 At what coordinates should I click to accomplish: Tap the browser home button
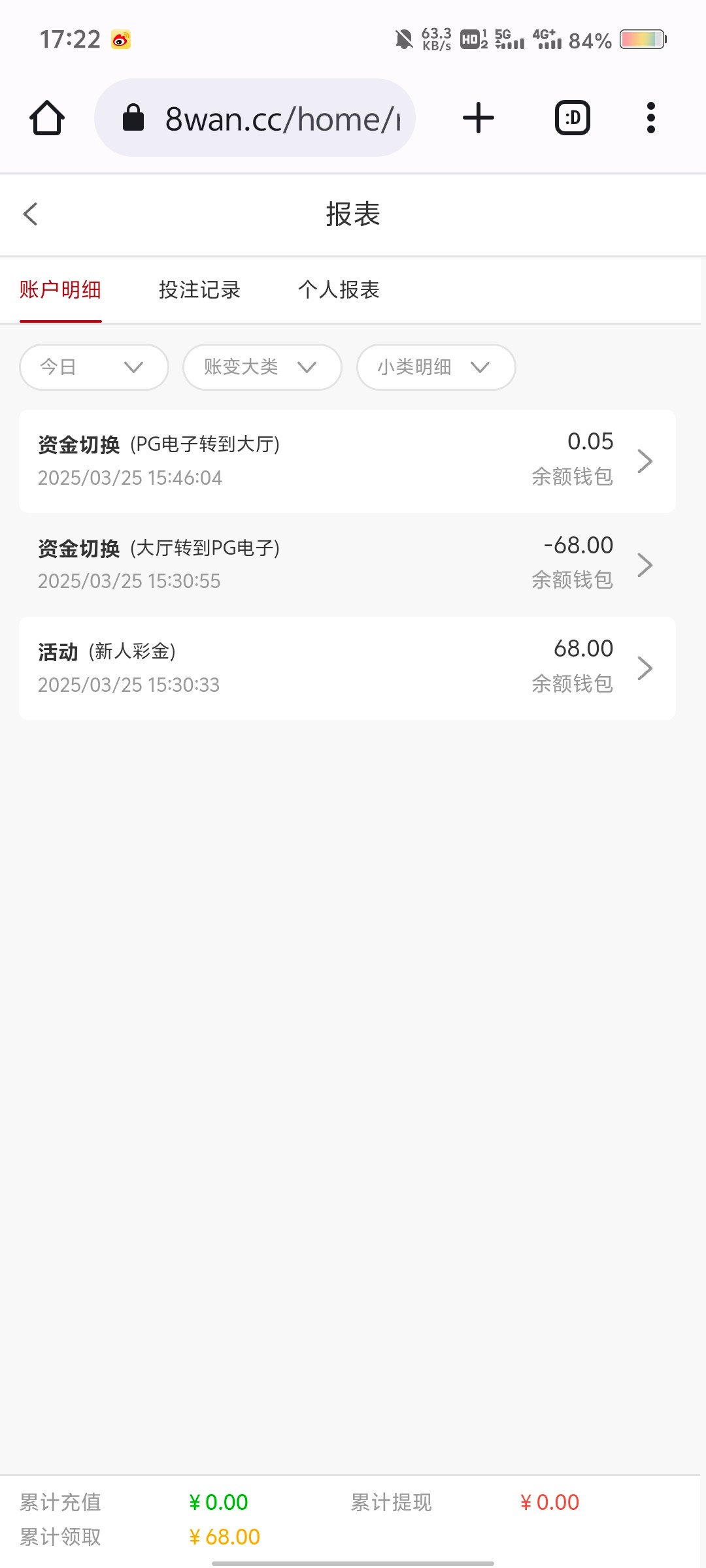coord(47,118)
